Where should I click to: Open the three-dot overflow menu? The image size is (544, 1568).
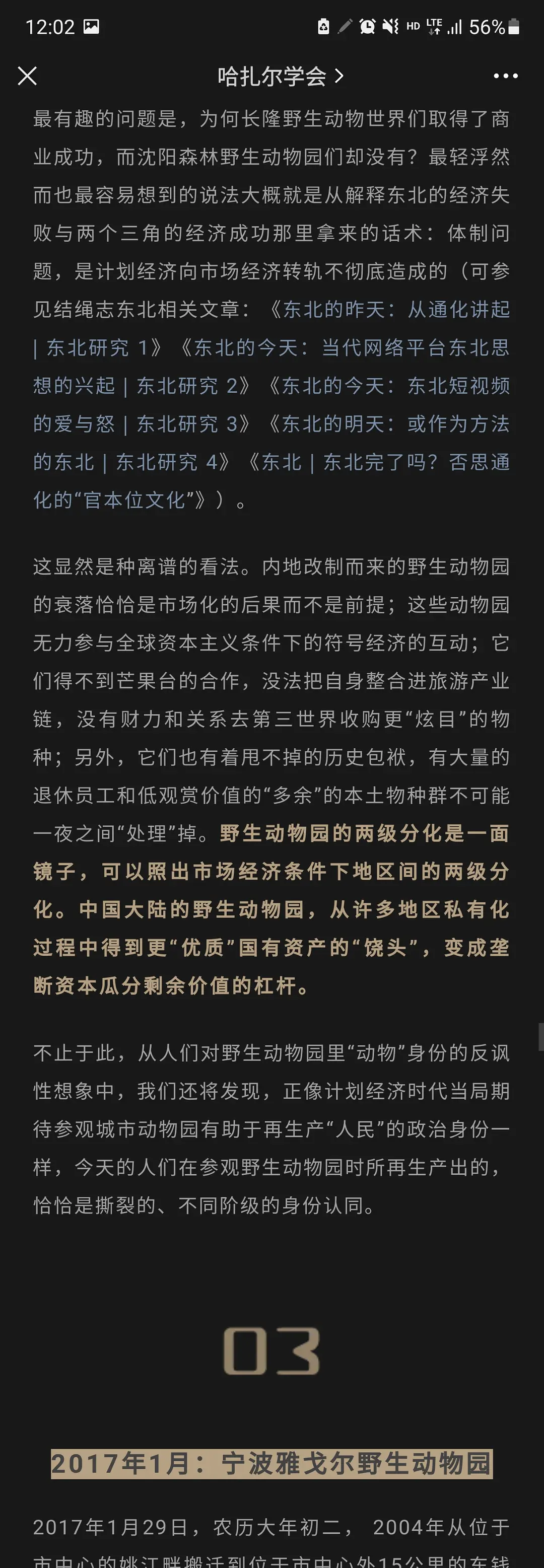click(x=505, y=76)
